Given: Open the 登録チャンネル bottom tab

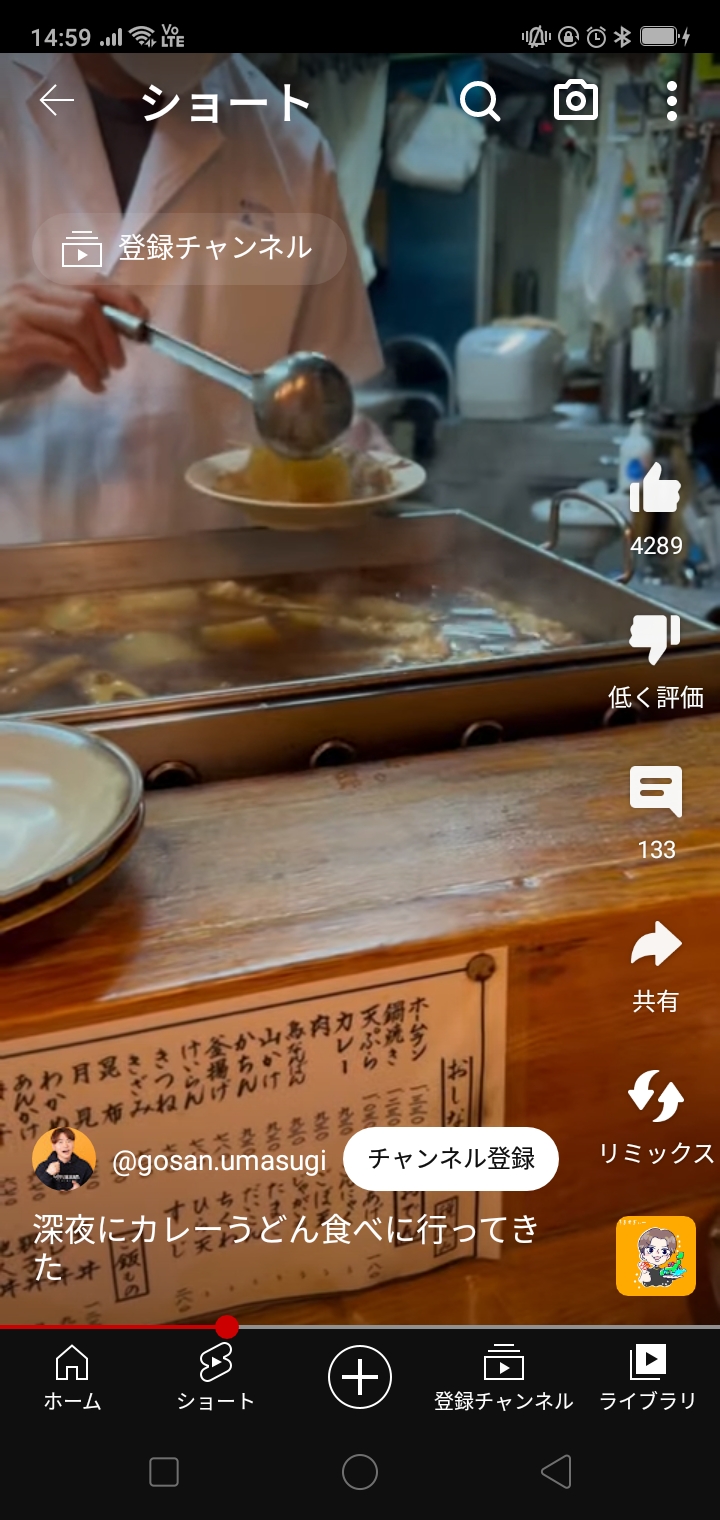Looking at the screenshot, I should [504, 1377].
